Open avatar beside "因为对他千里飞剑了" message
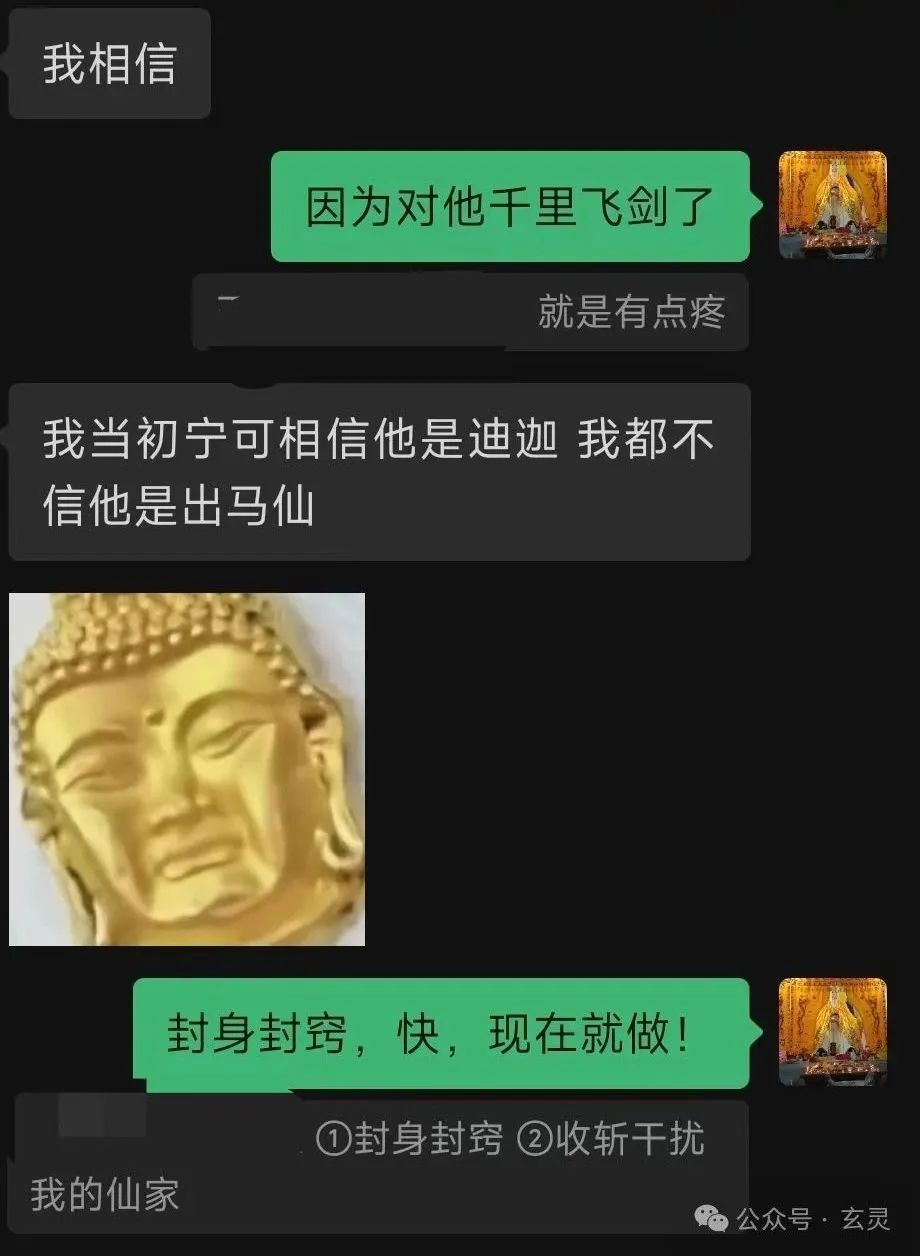 point(832,205)
